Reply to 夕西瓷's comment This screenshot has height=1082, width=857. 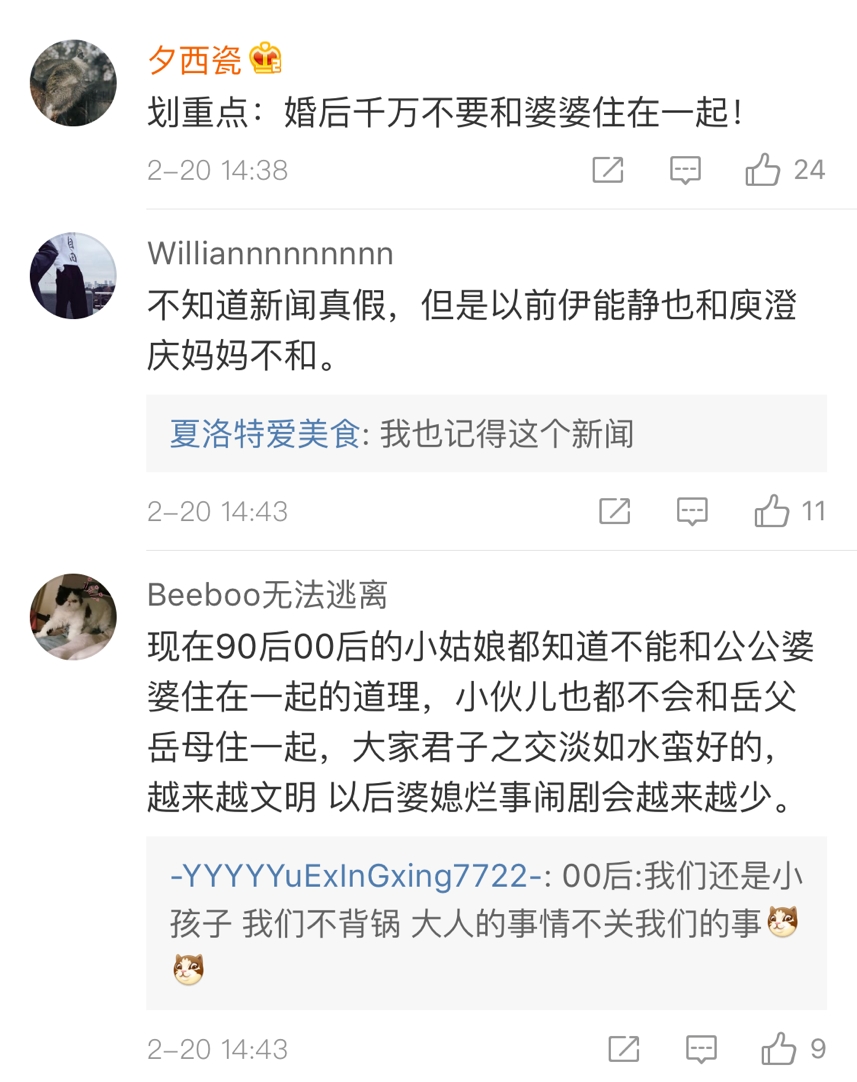(x=685, y=170)
